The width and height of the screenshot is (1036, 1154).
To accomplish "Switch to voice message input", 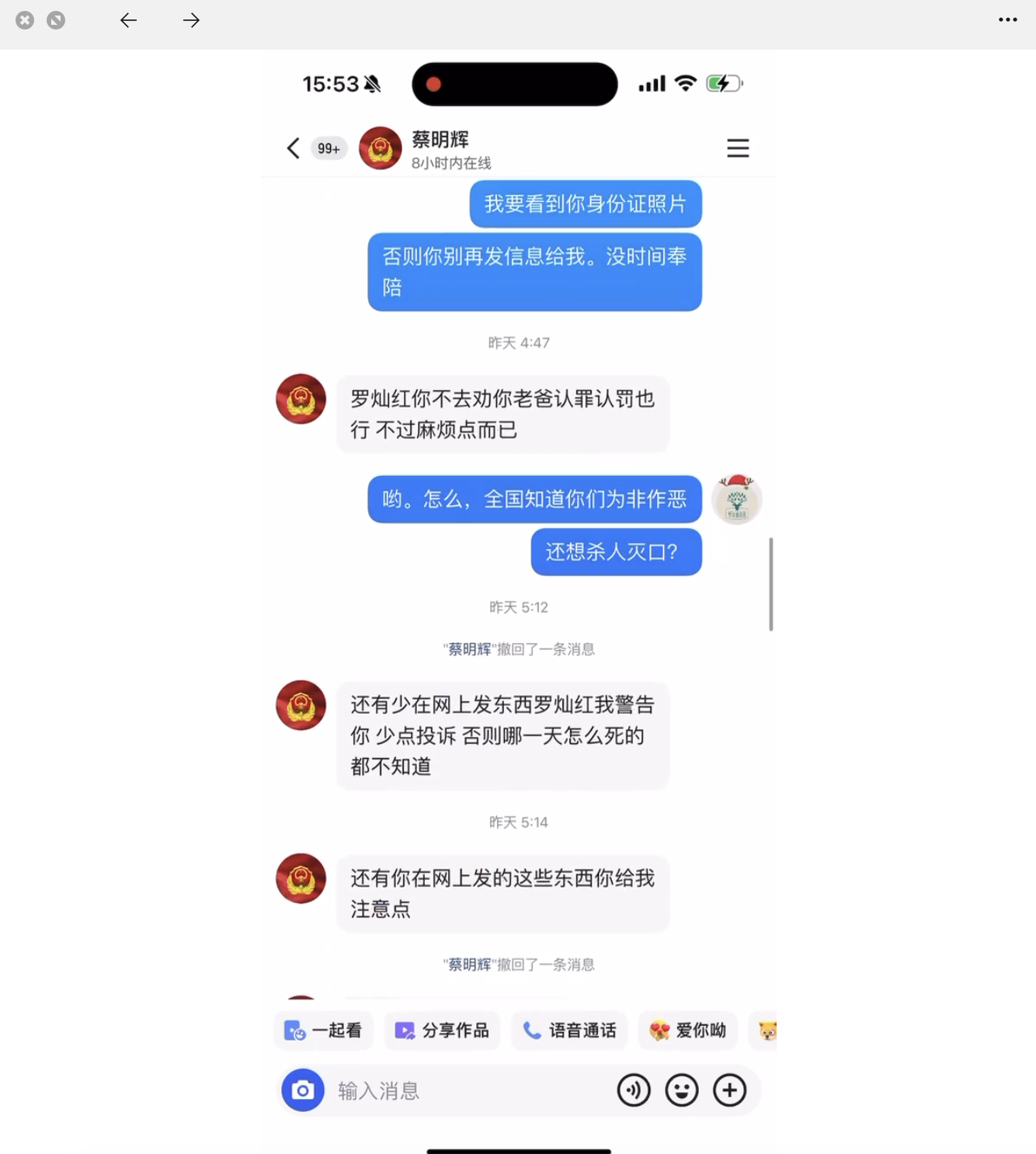I will (634, 1090).
